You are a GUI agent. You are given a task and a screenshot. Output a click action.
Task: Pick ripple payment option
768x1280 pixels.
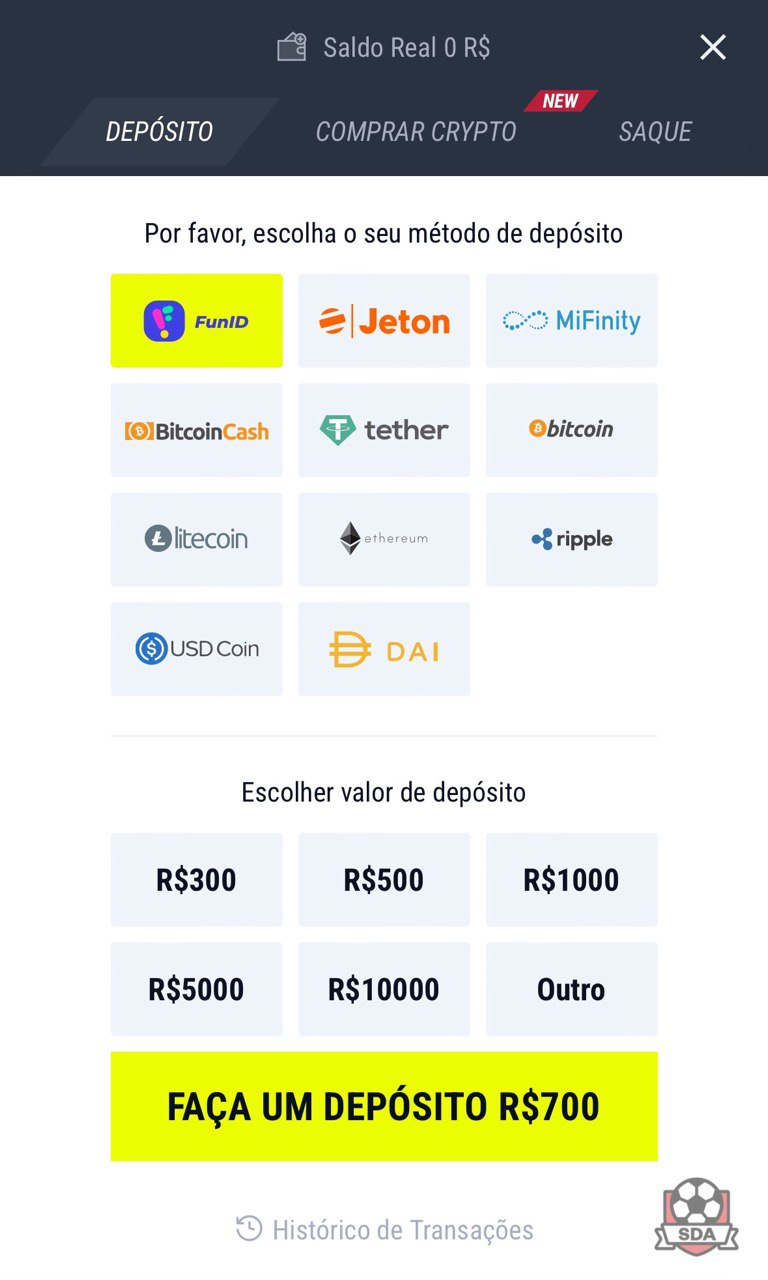(572, 539)
